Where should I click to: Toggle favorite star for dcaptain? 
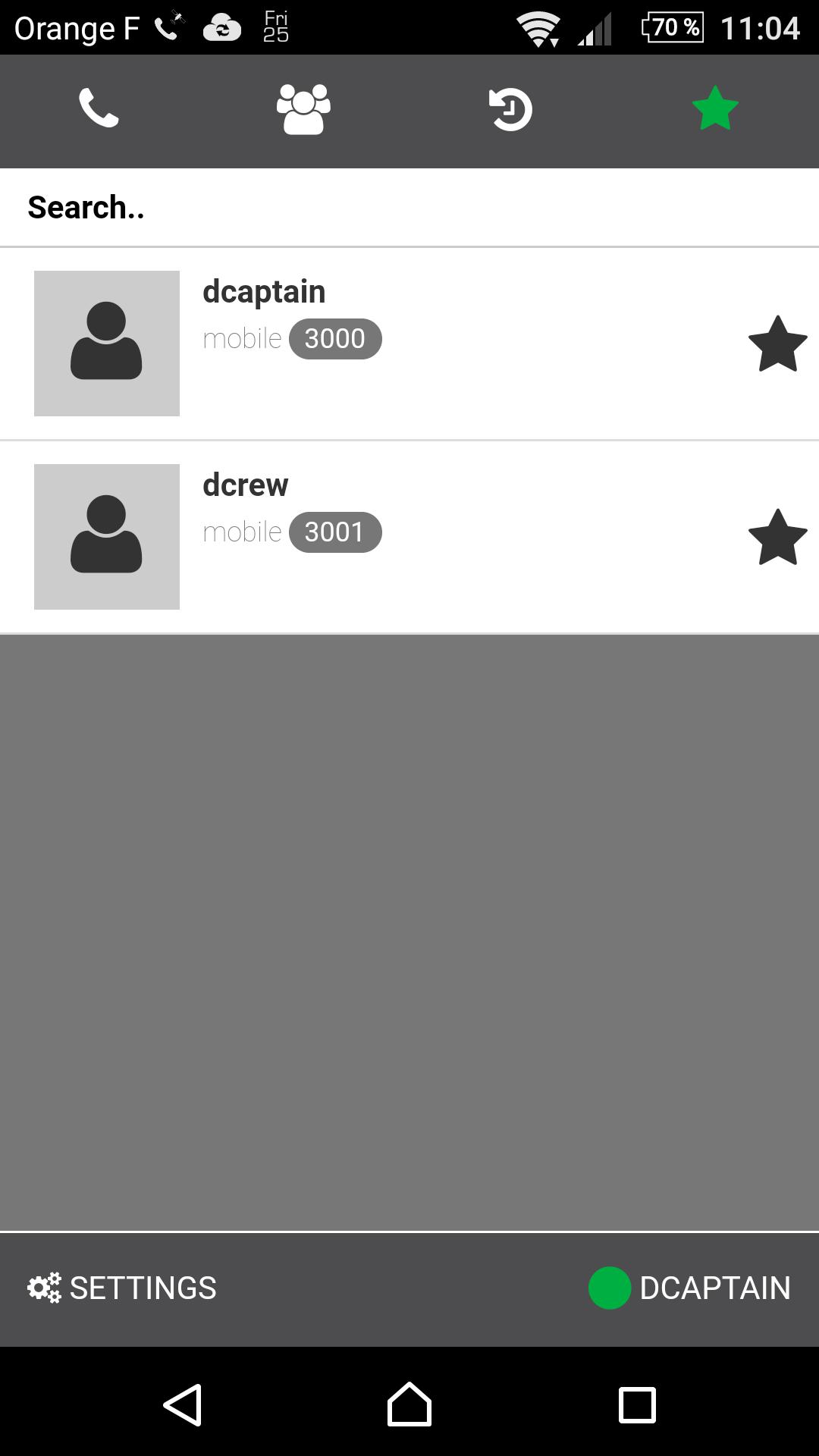pyautogui.click(x=777, y=344)
